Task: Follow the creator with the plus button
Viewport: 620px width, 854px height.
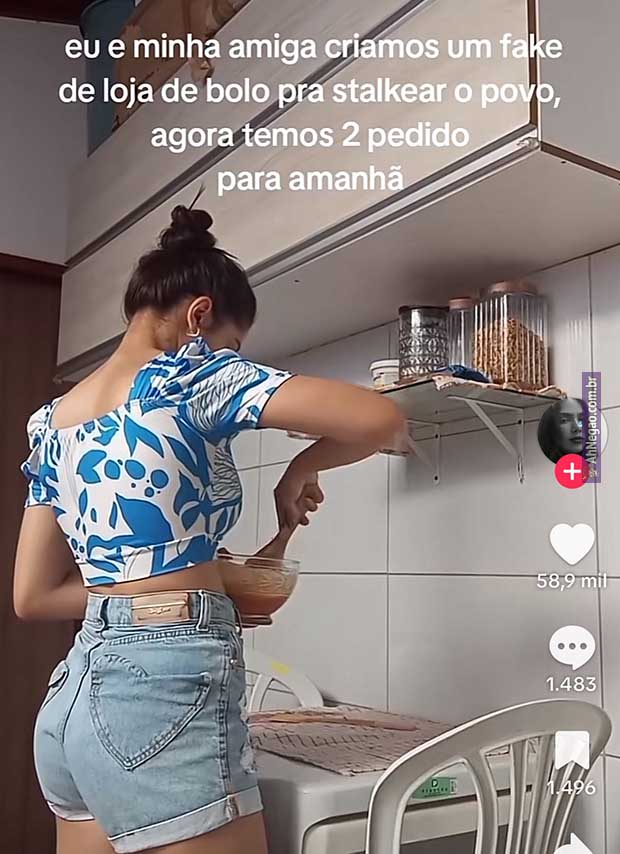Action: (x=571, y=472)
